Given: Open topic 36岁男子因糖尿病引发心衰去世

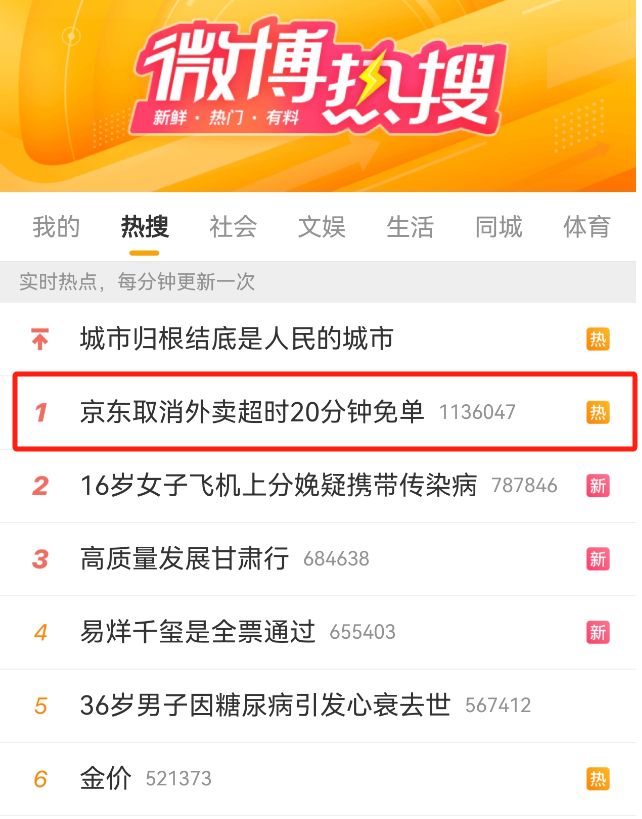Looking at the screenshot, I should 265,705.
